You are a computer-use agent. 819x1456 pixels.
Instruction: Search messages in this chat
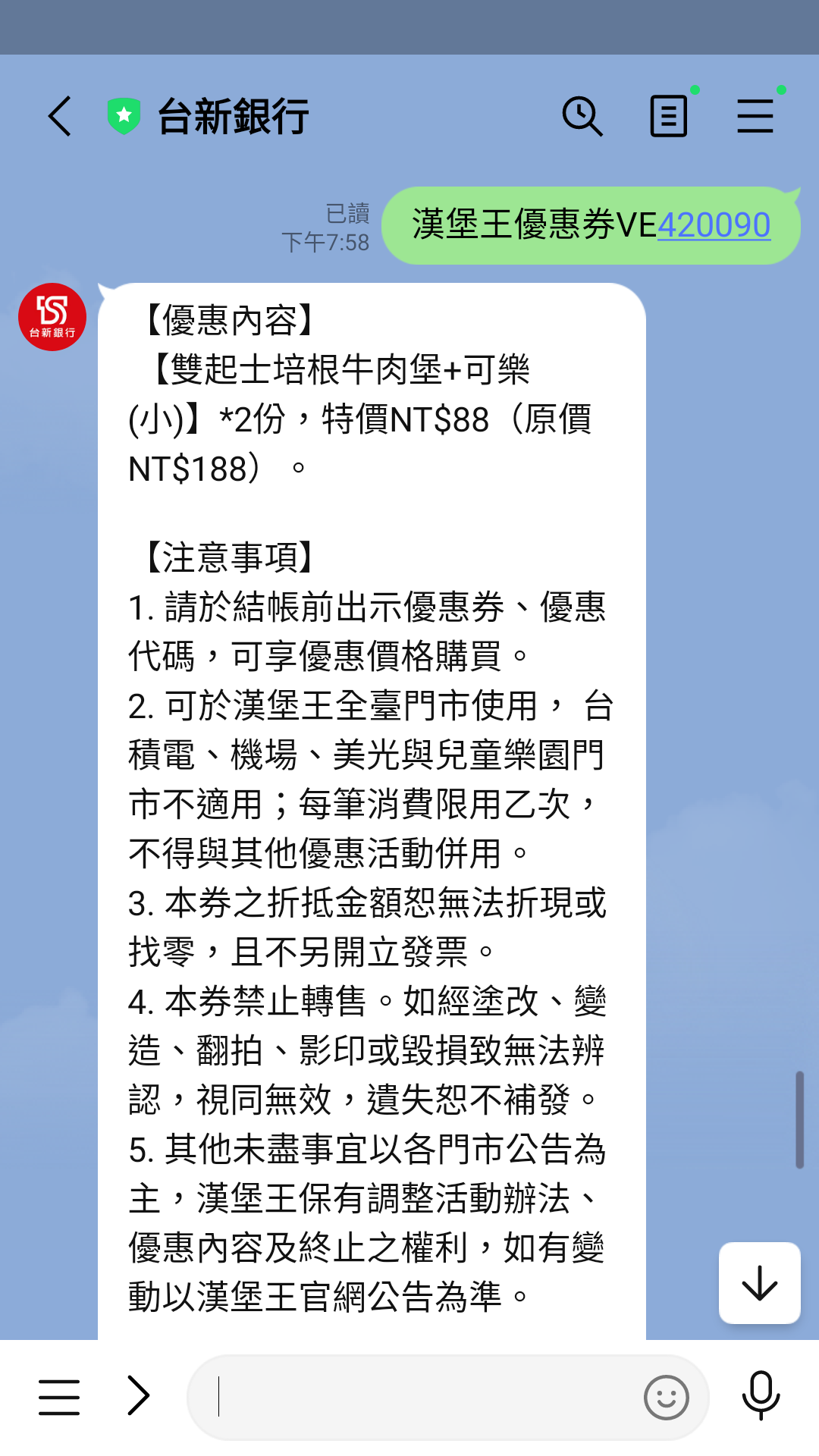tap(582, 116)
